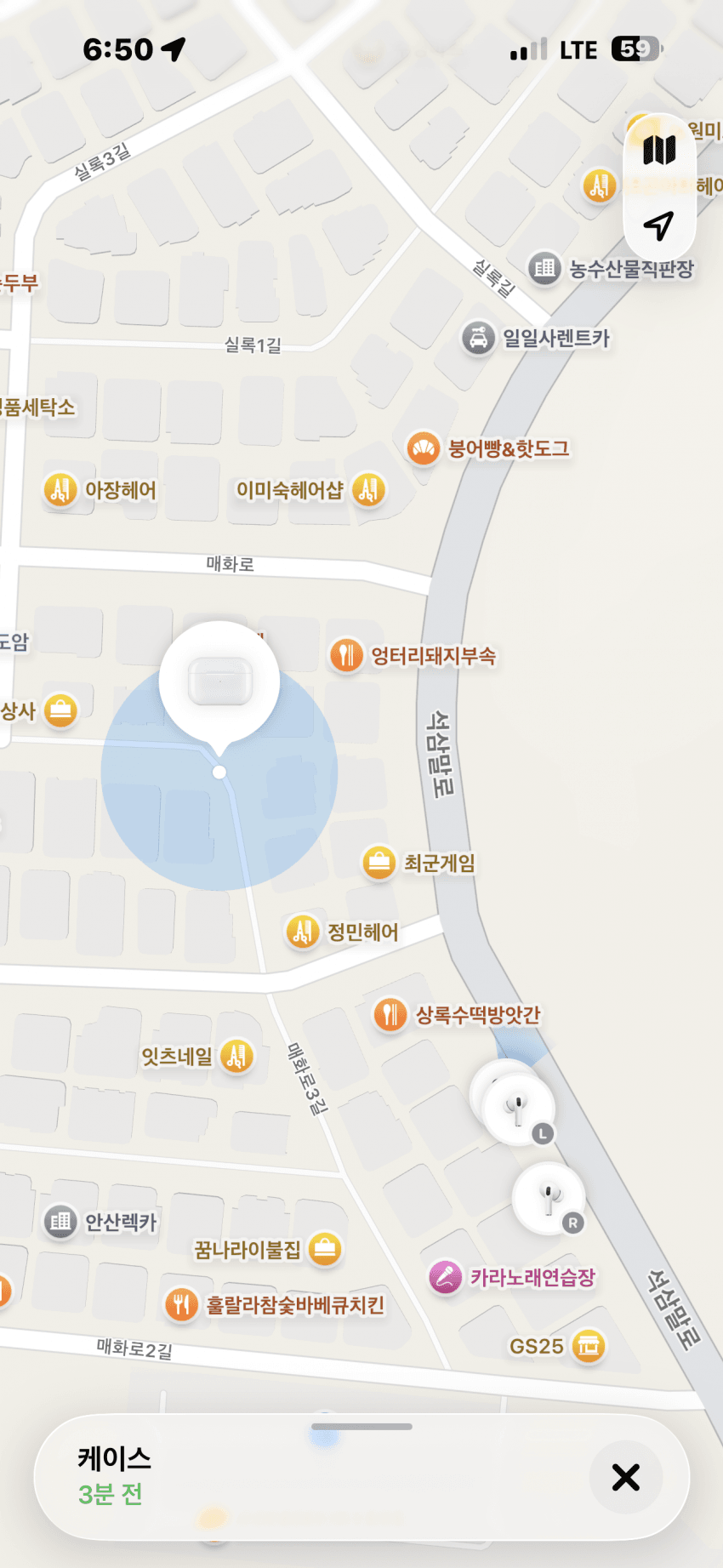Center the map on my location
The image size is (723, 1568).
[x=659, y=225]
